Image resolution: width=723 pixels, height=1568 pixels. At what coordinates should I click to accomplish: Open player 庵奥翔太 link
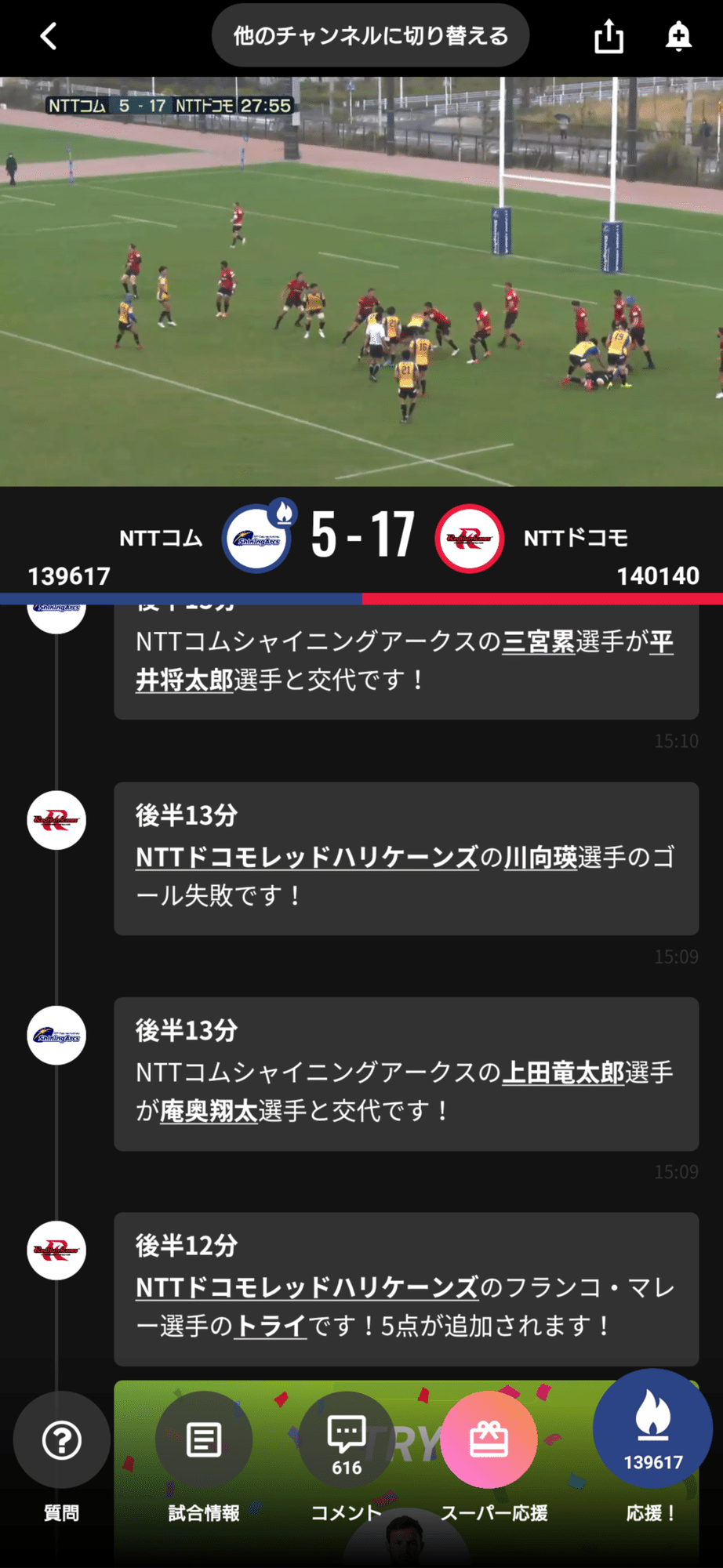[209, 1111]
